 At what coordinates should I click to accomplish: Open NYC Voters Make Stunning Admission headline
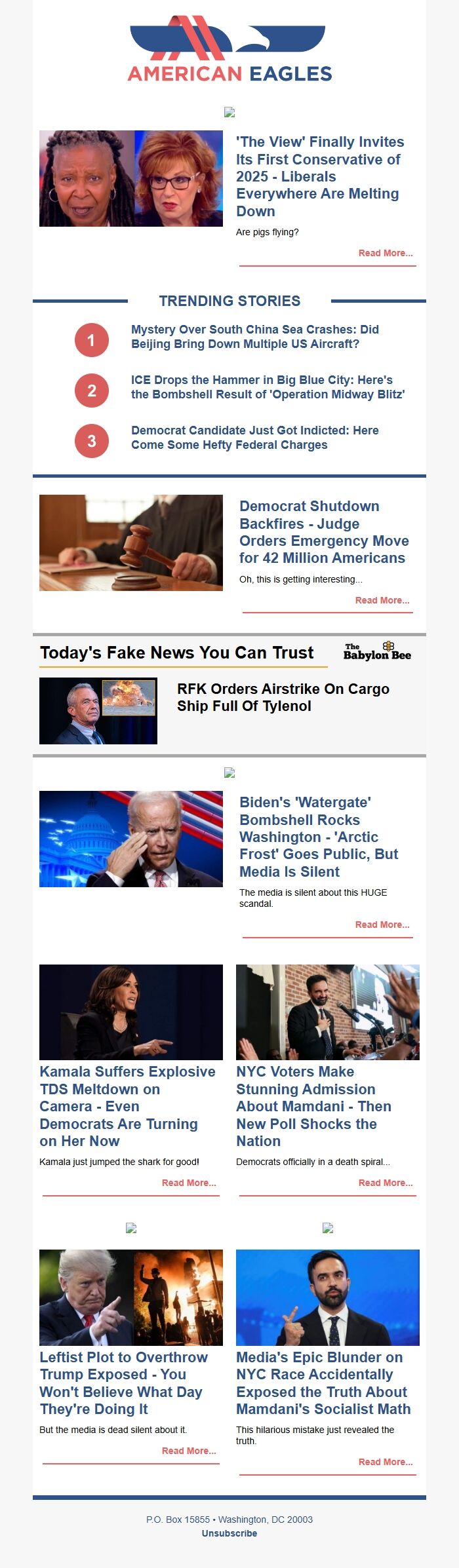tap(313, 1106)
